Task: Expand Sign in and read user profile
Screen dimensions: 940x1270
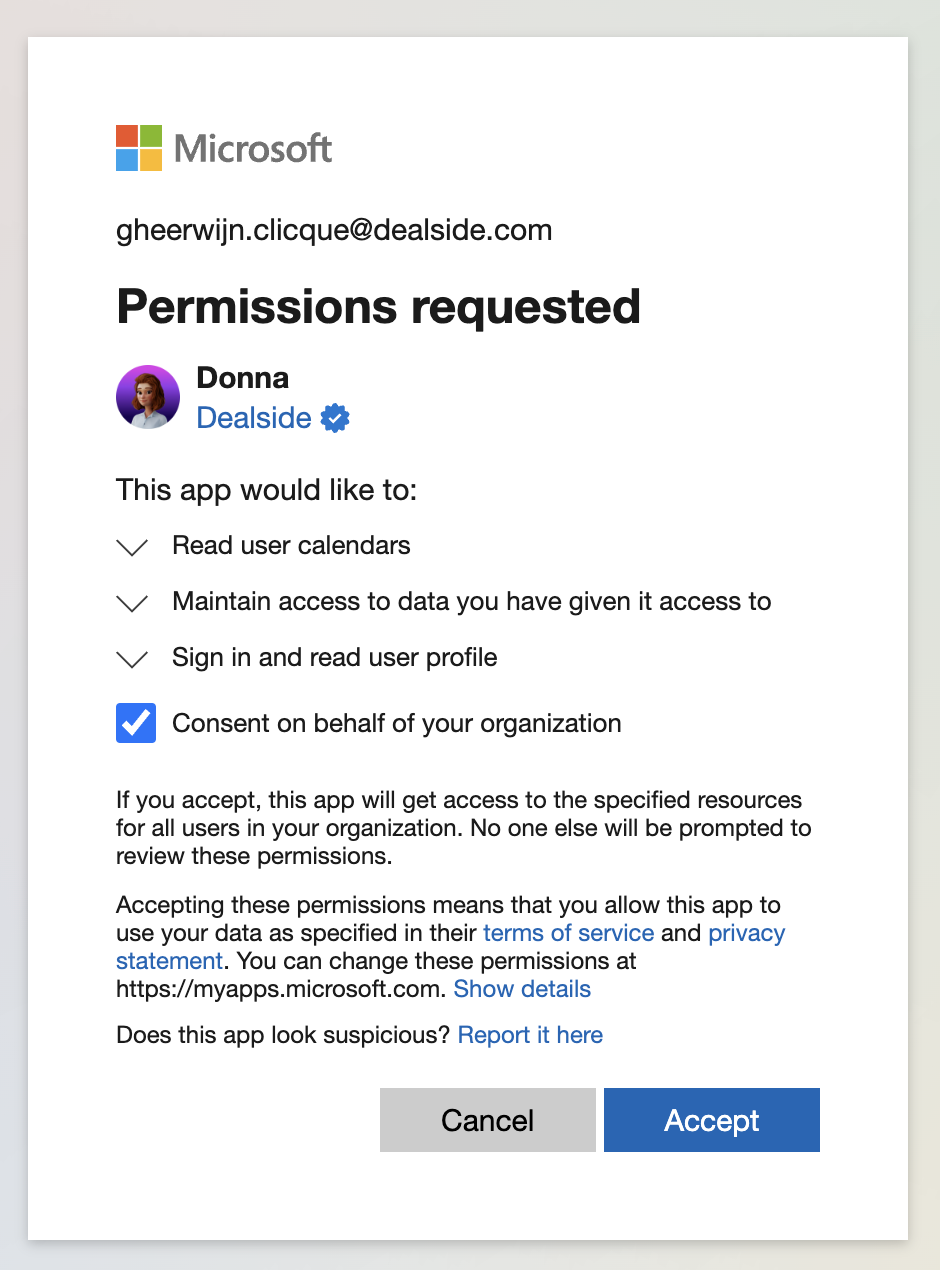Action: 132,659
